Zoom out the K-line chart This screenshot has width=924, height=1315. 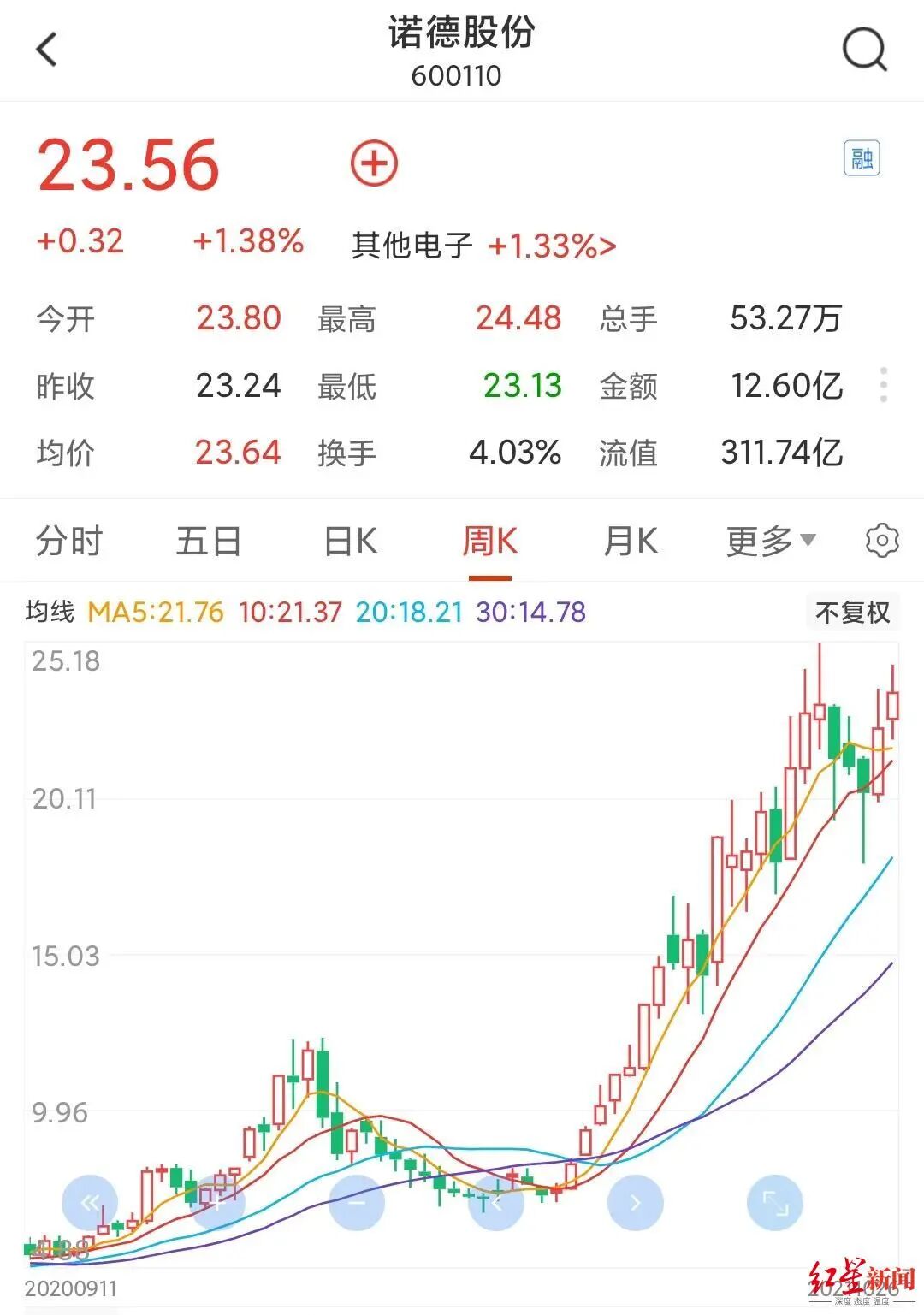(357, 1203)
